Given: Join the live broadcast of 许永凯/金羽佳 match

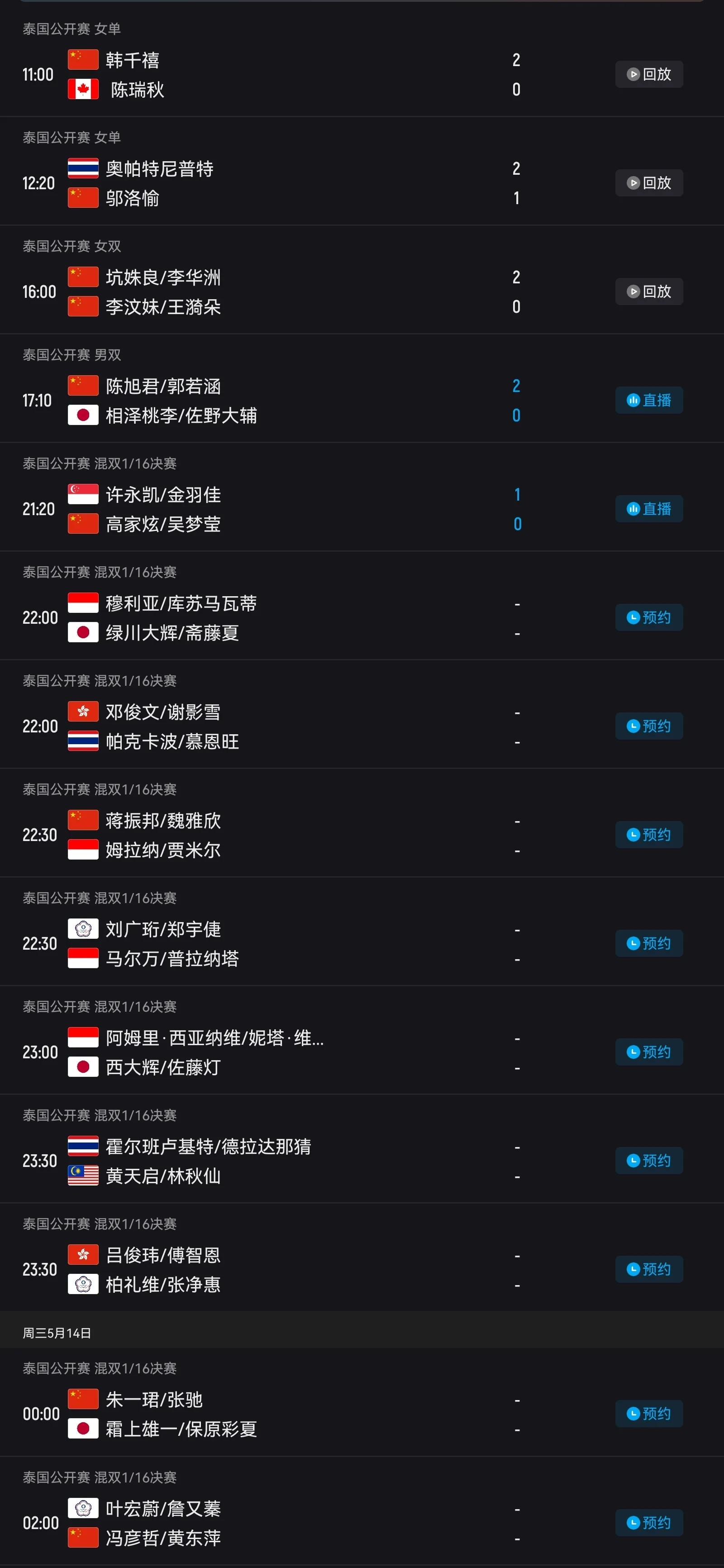Looking at the screenshot, I should (x=648, y=509).
